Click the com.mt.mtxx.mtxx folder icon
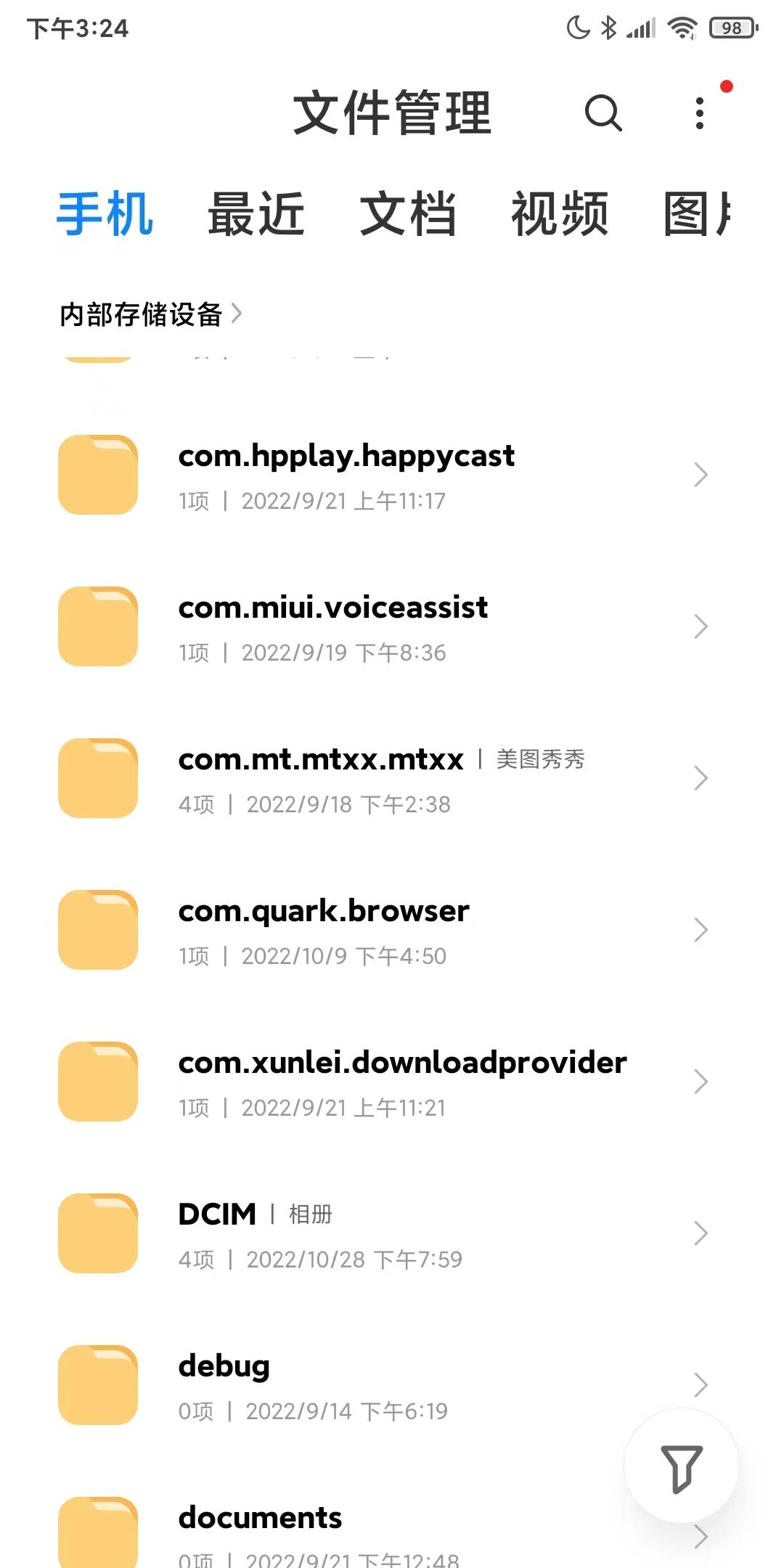This screenshot has width=784, height=1568. click(98, 777)
